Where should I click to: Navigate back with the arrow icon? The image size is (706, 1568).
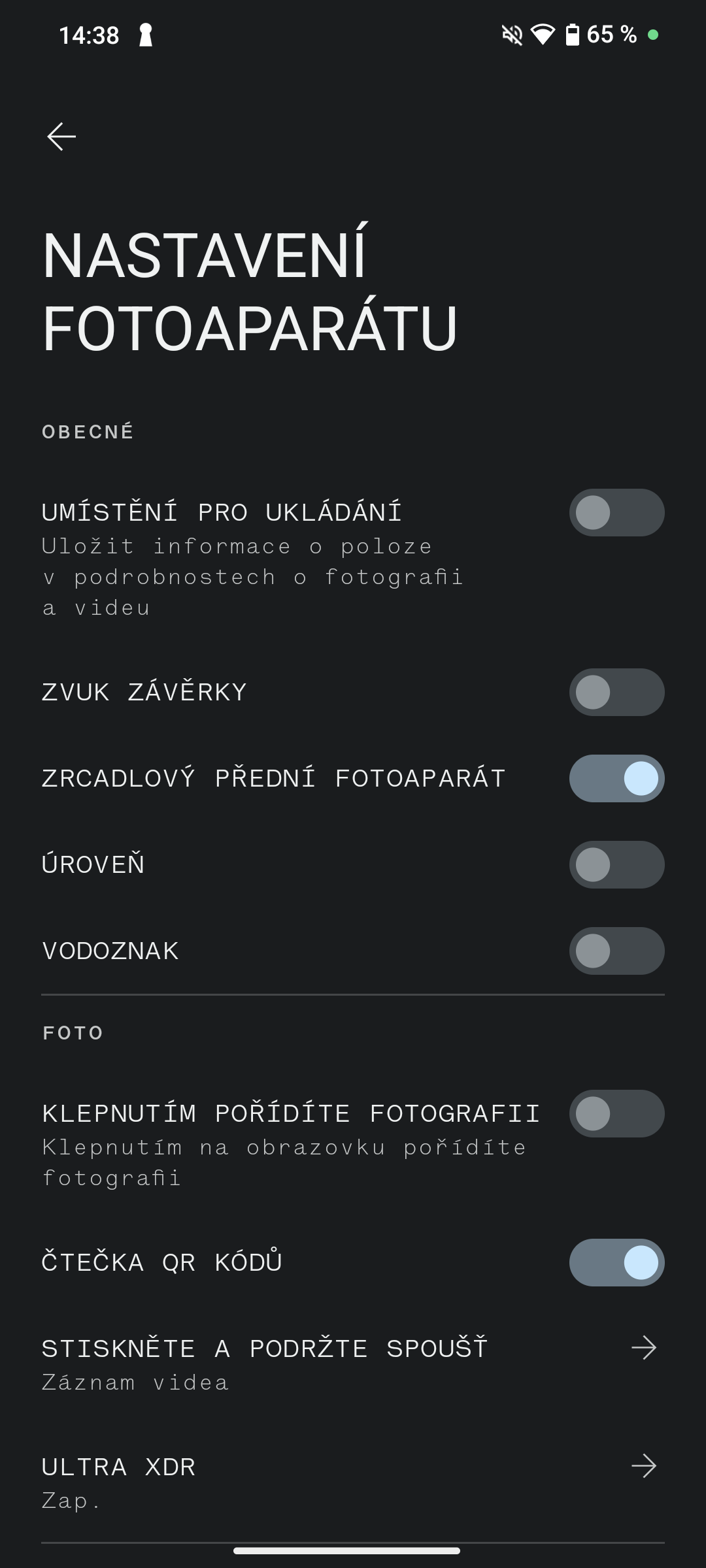tap(62, 137)
